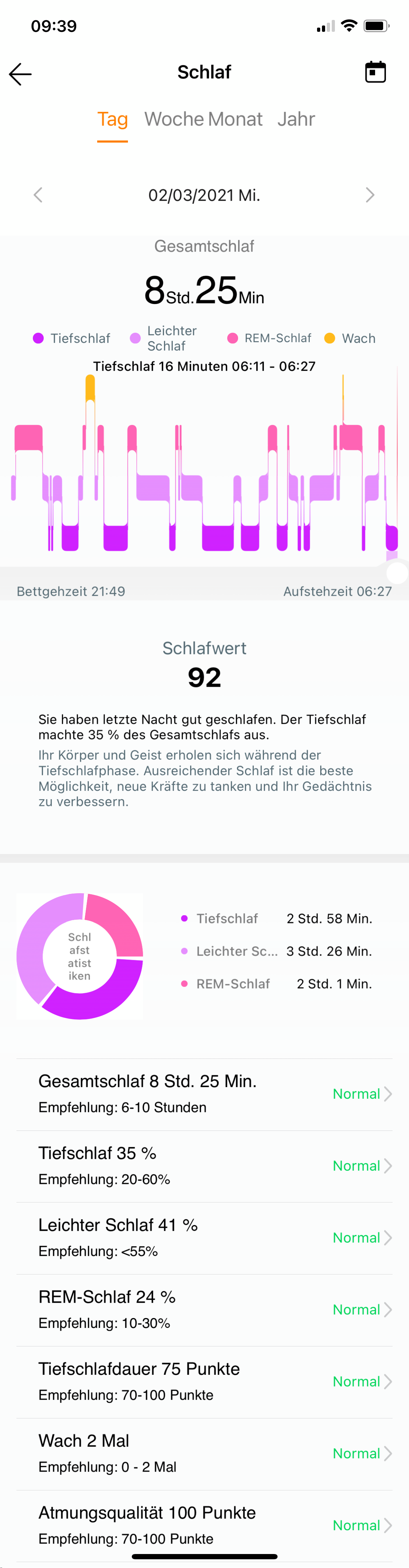Go to the previous day
The width and height of the screenshot is (409, 1568).
(38, 195)
